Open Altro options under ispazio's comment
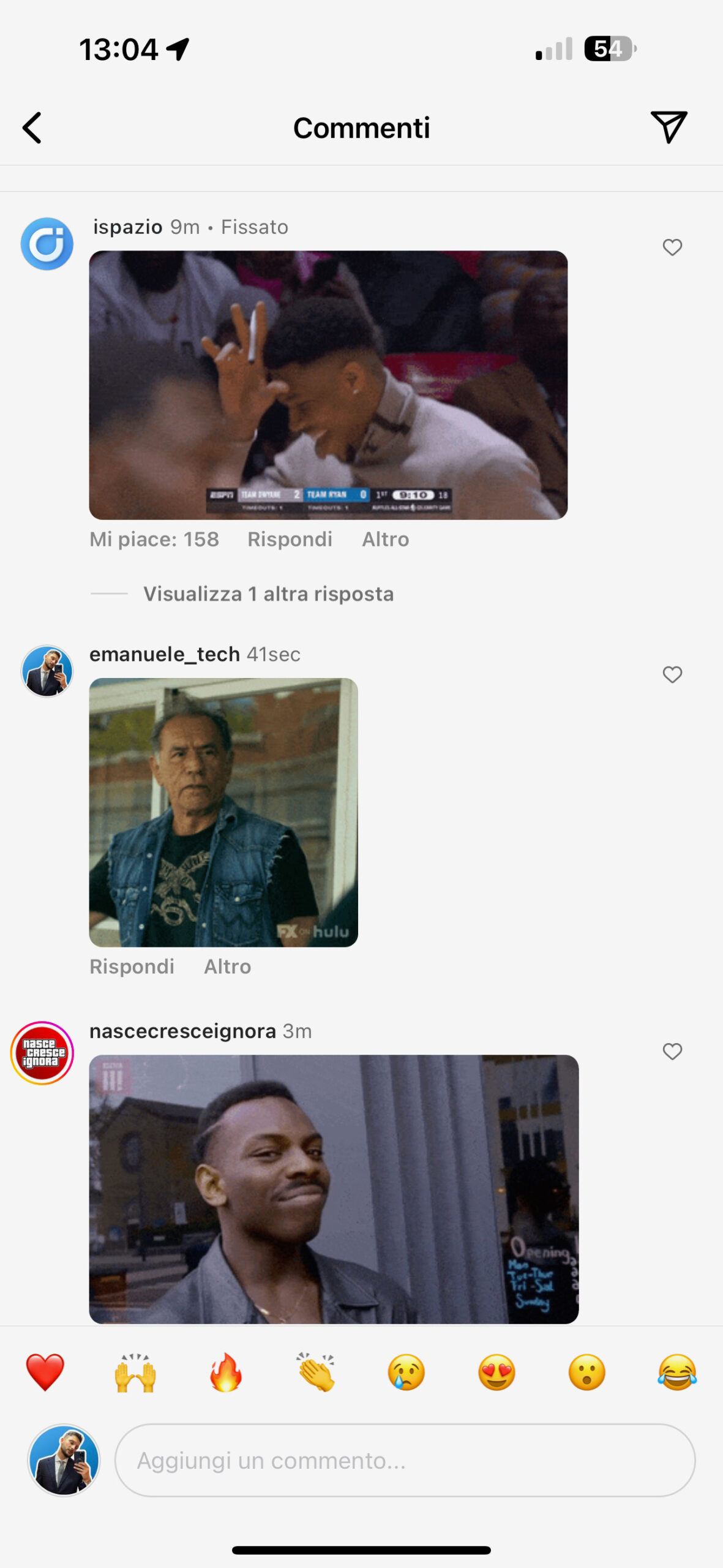 [x=385, y=539]
